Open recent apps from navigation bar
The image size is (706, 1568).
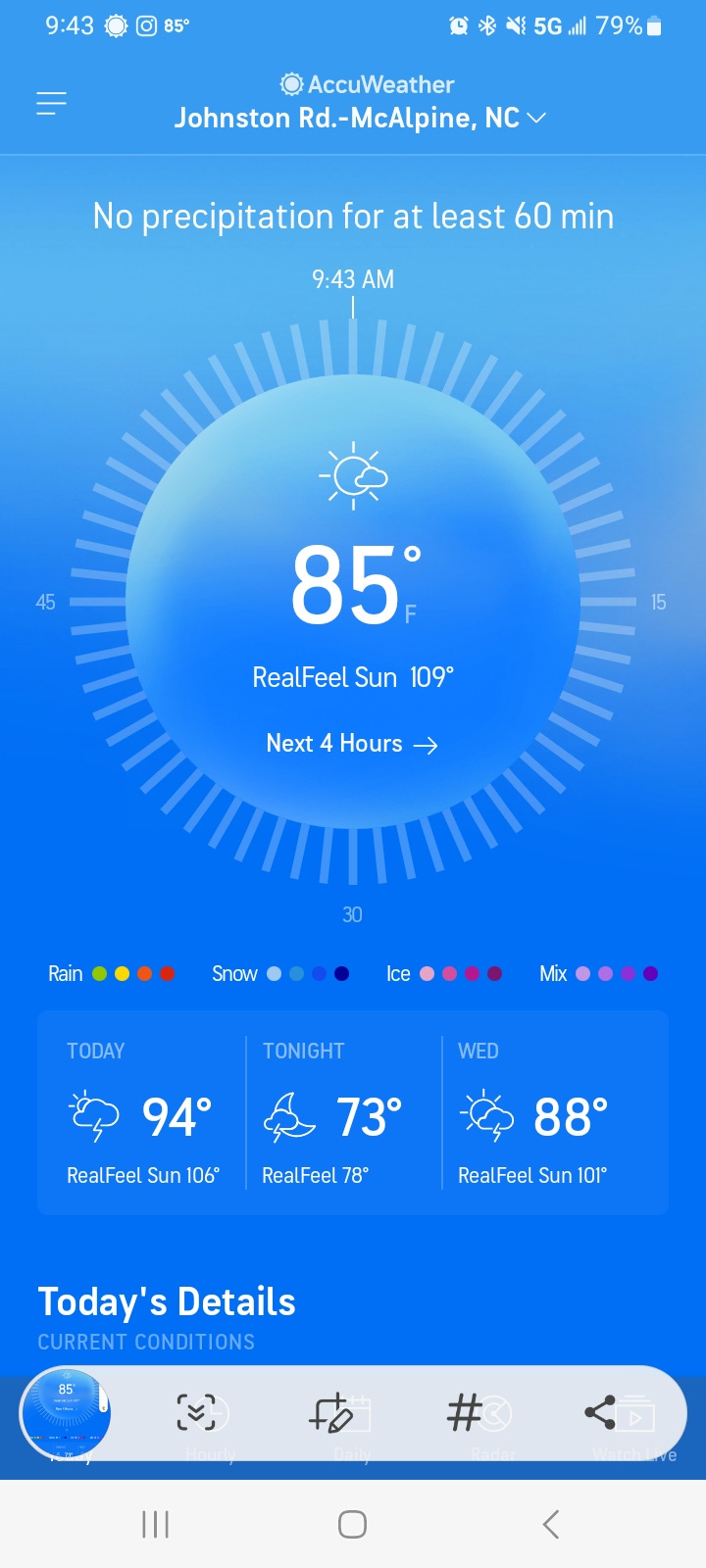(x=155, y=1524)
